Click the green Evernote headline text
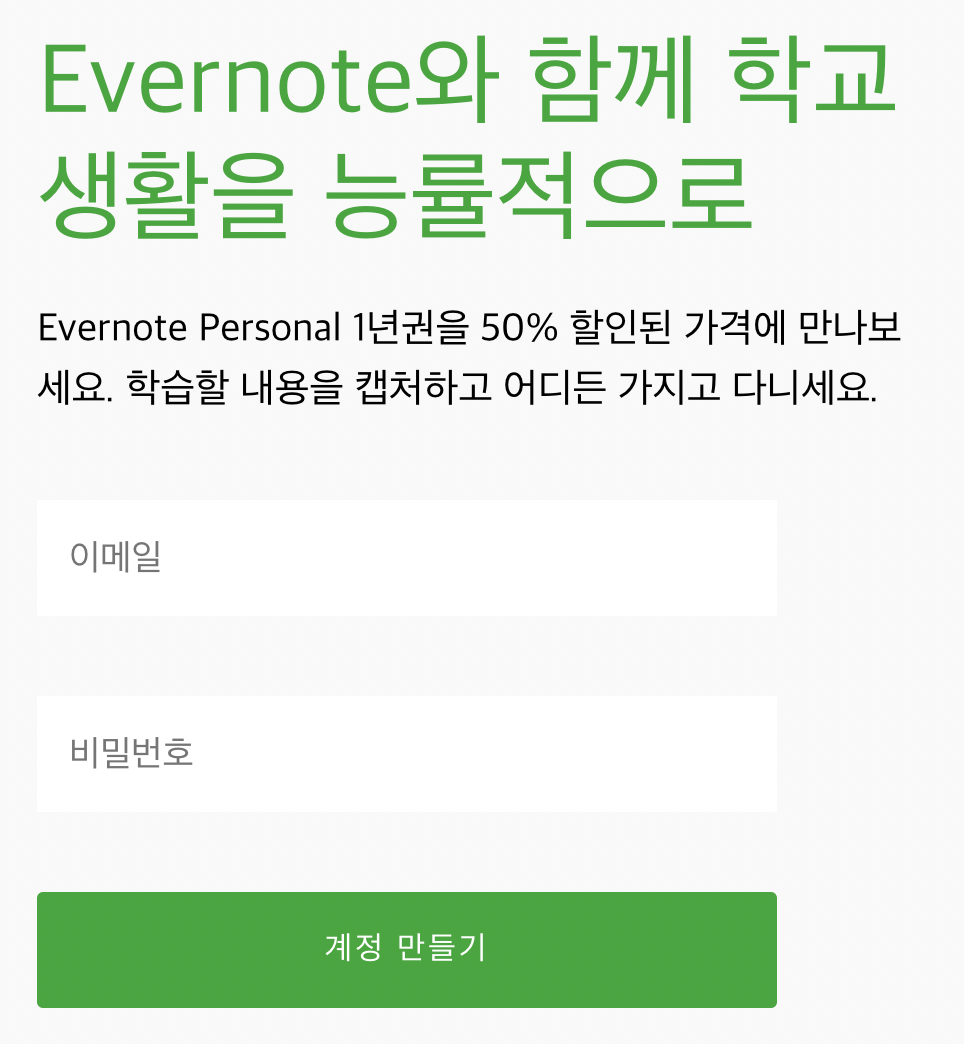 click(x=400, y=130)
